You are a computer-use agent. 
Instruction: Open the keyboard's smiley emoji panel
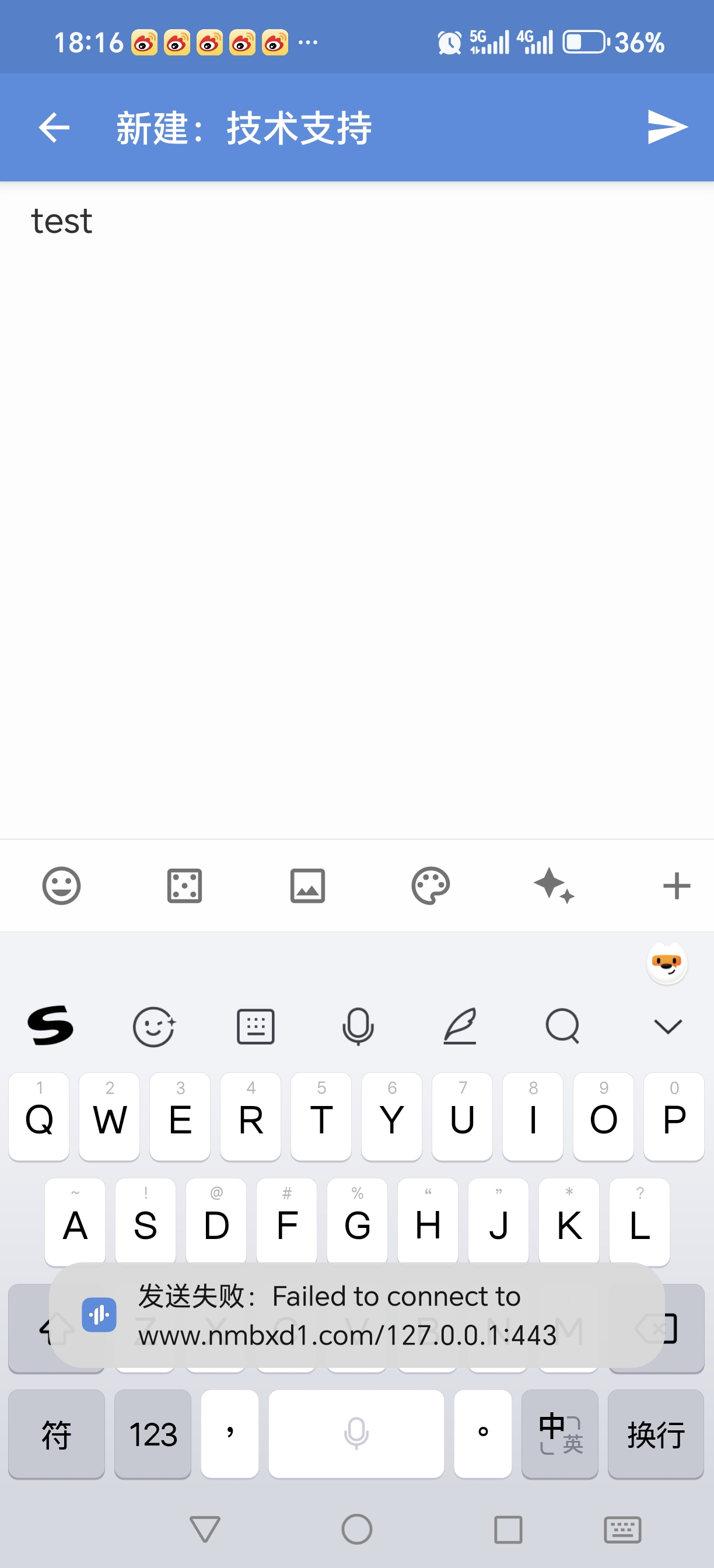pos(154,1026)
